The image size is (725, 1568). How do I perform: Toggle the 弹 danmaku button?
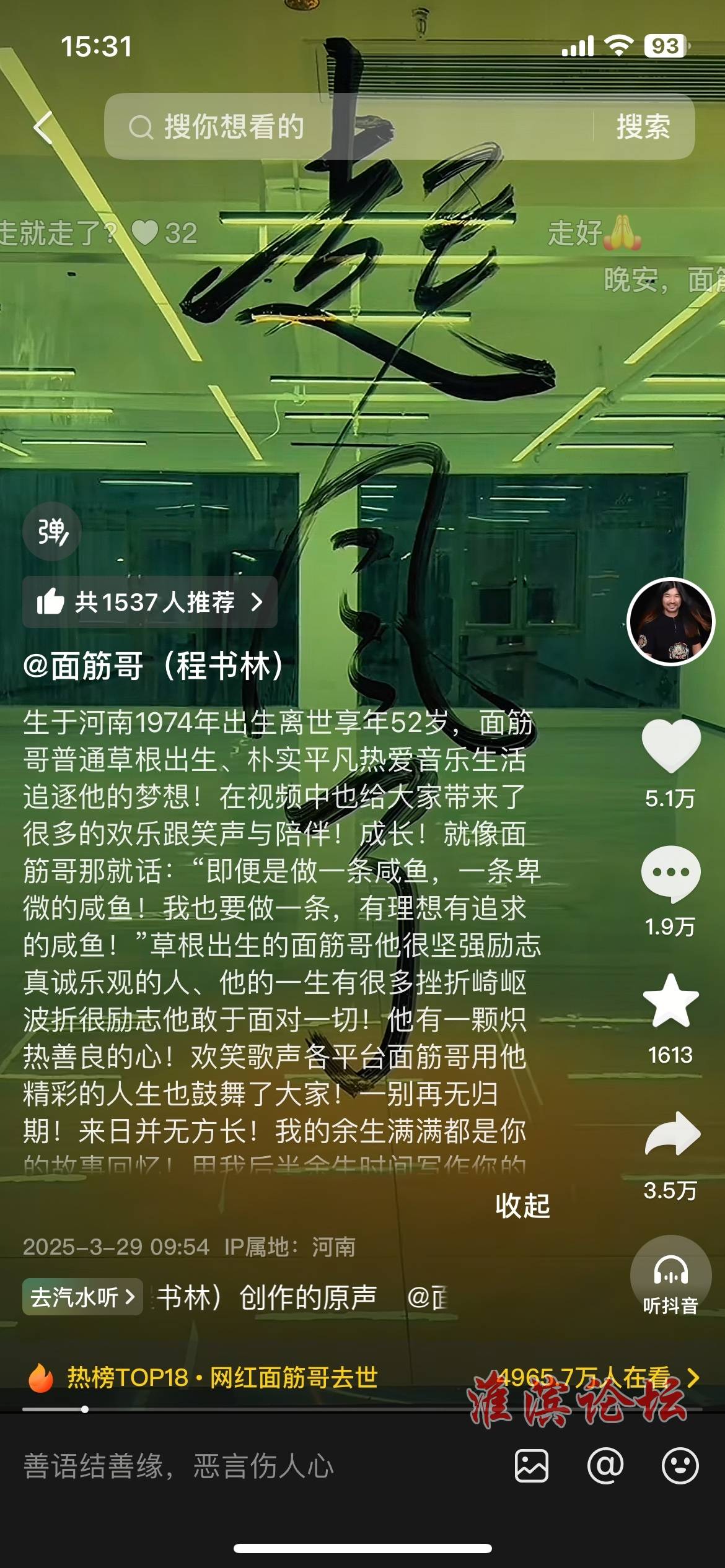tap(52, 531)
